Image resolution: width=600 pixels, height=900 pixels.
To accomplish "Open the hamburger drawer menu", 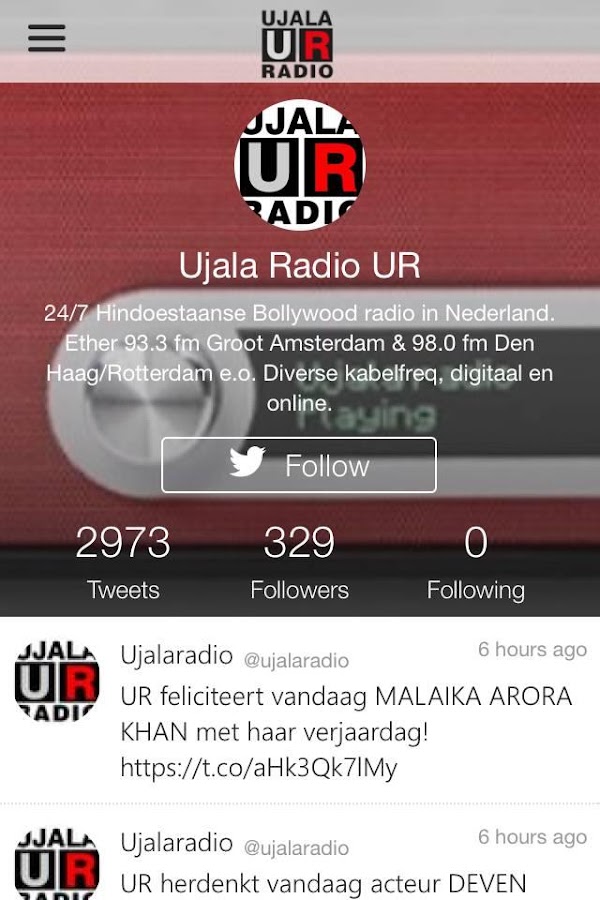I will point(46,39).
